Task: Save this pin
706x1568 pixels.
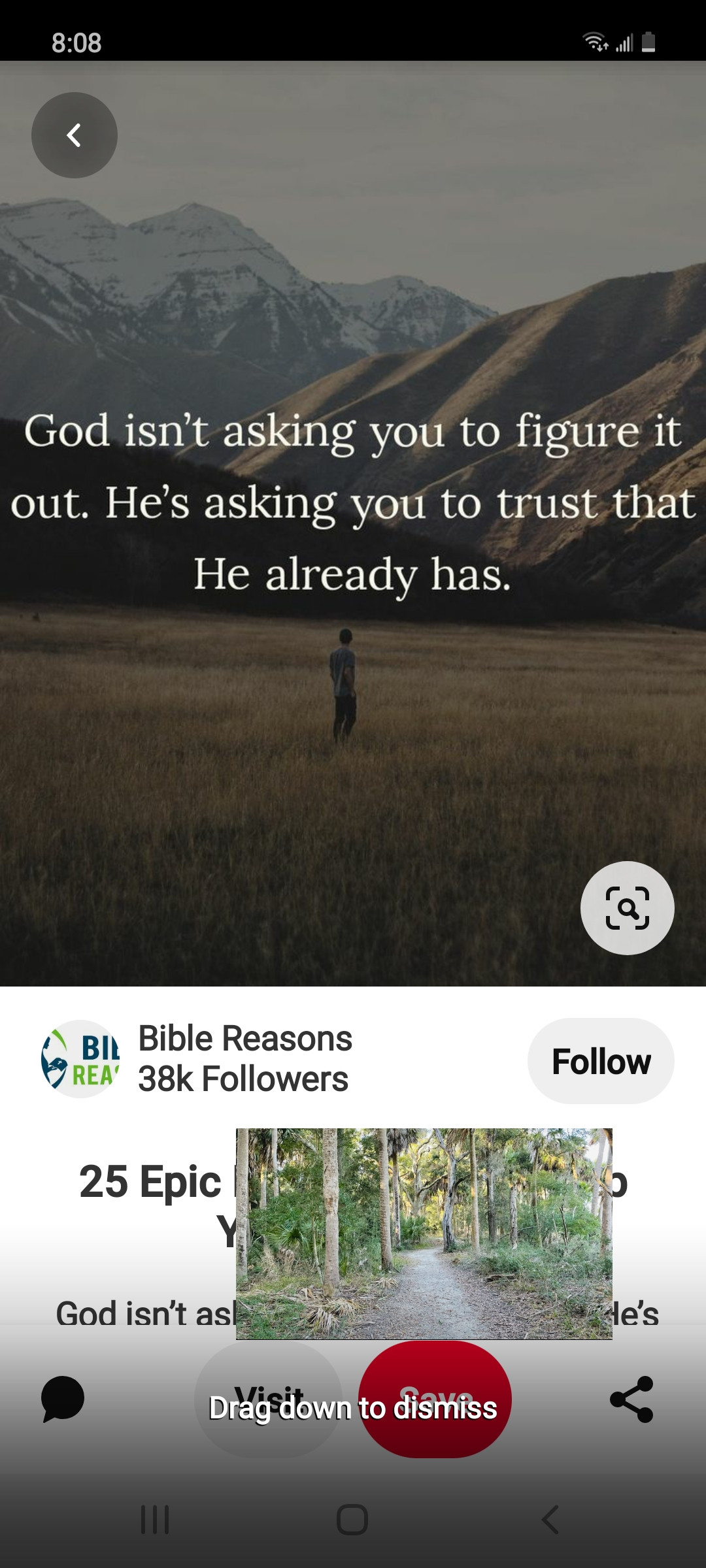Action: (435, 1399)
